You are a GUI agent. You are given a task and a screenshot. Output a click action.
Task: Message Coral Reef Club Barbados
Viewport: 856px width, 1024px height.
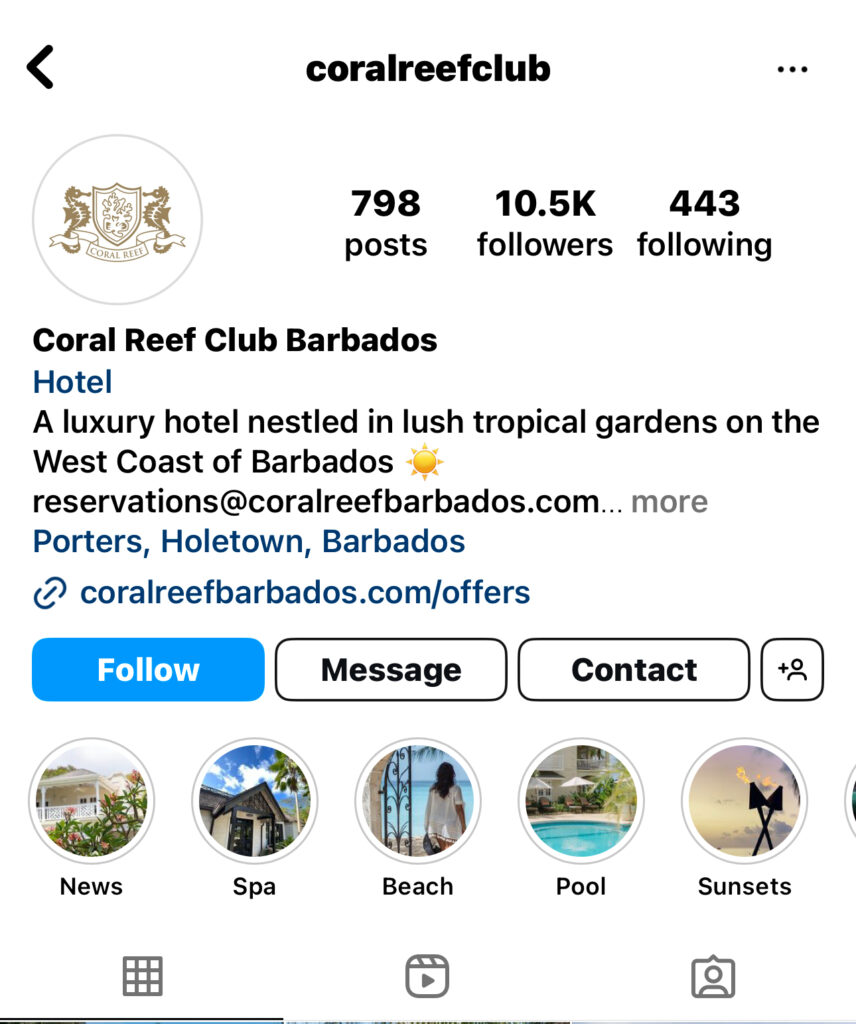point(391,669)
